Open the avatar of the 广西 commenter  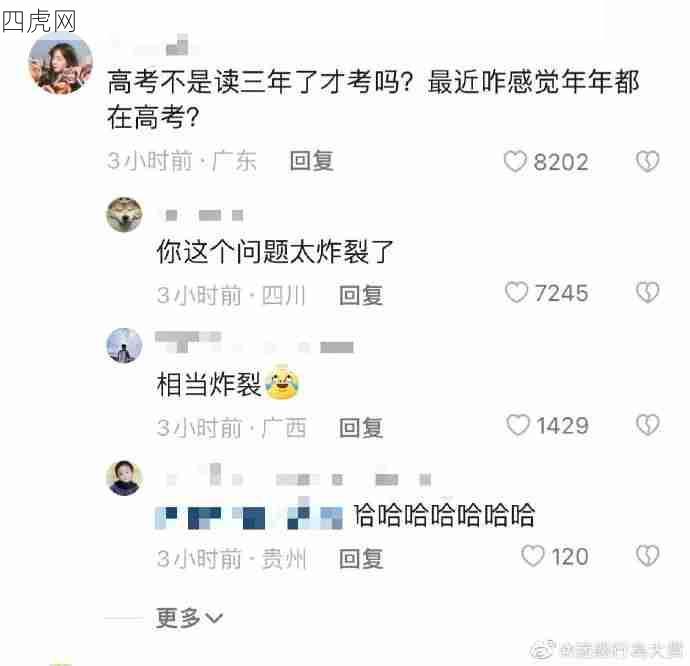point(125,346)
